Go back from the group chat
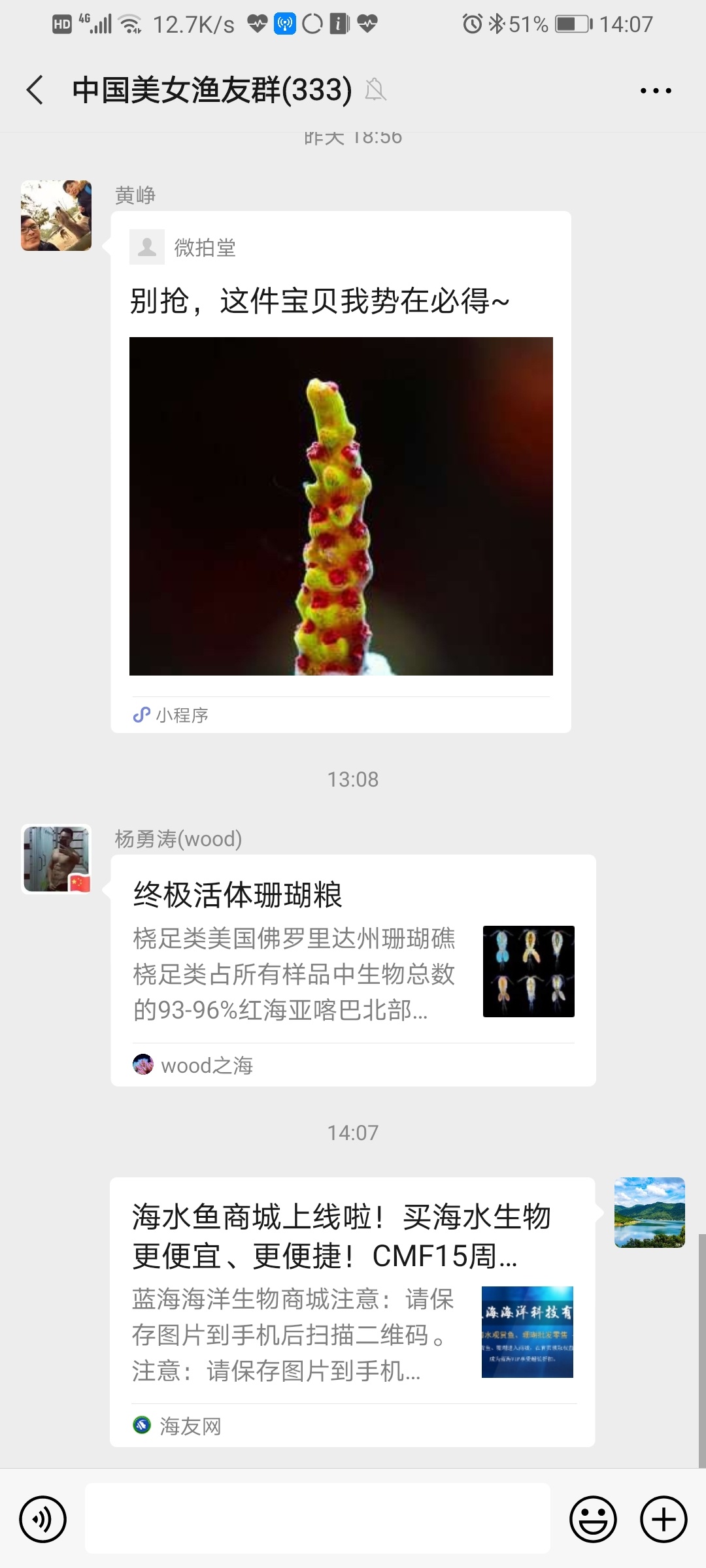The height and width of the screenshot is (1568, 706). 35,90
